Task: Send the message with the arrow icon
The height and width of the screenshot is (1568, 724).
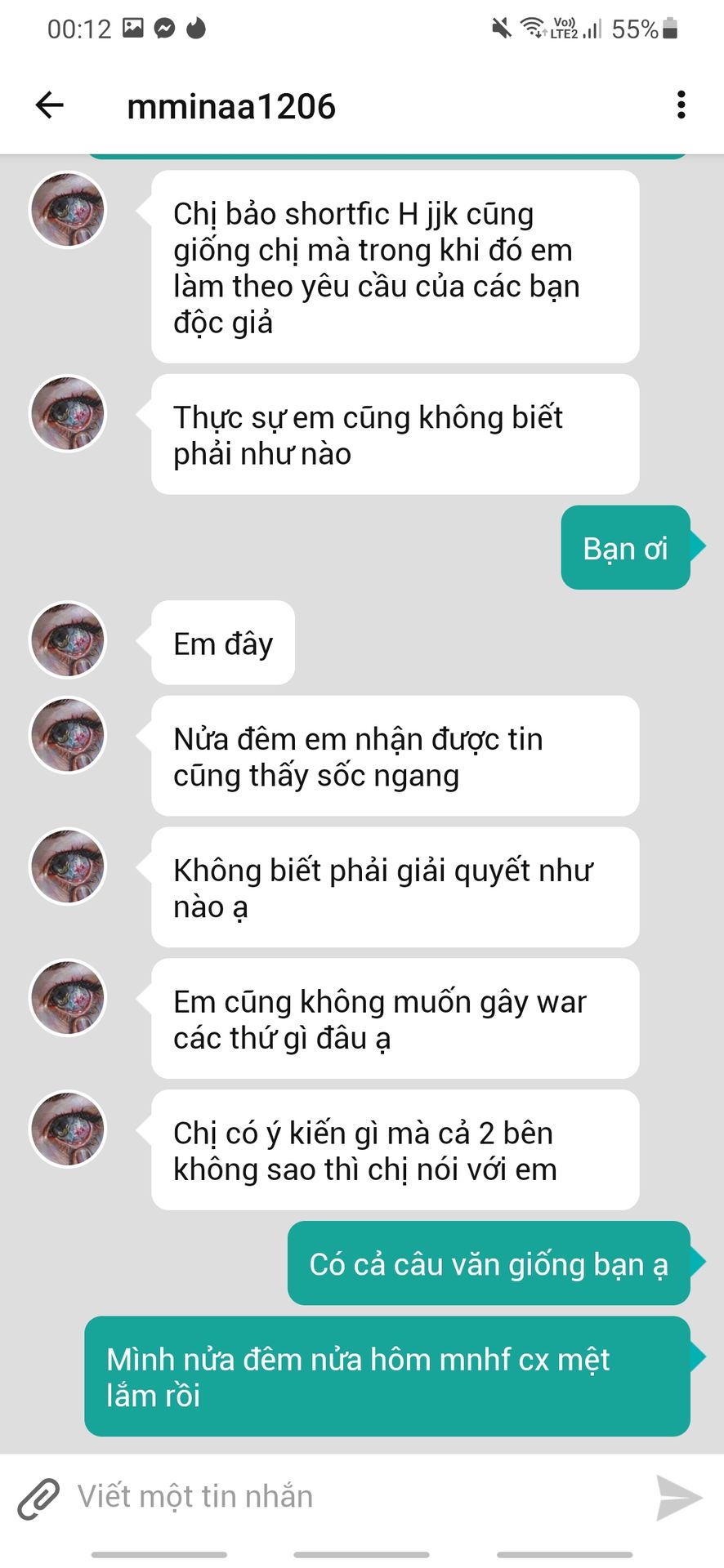Action: (679, 1498)
